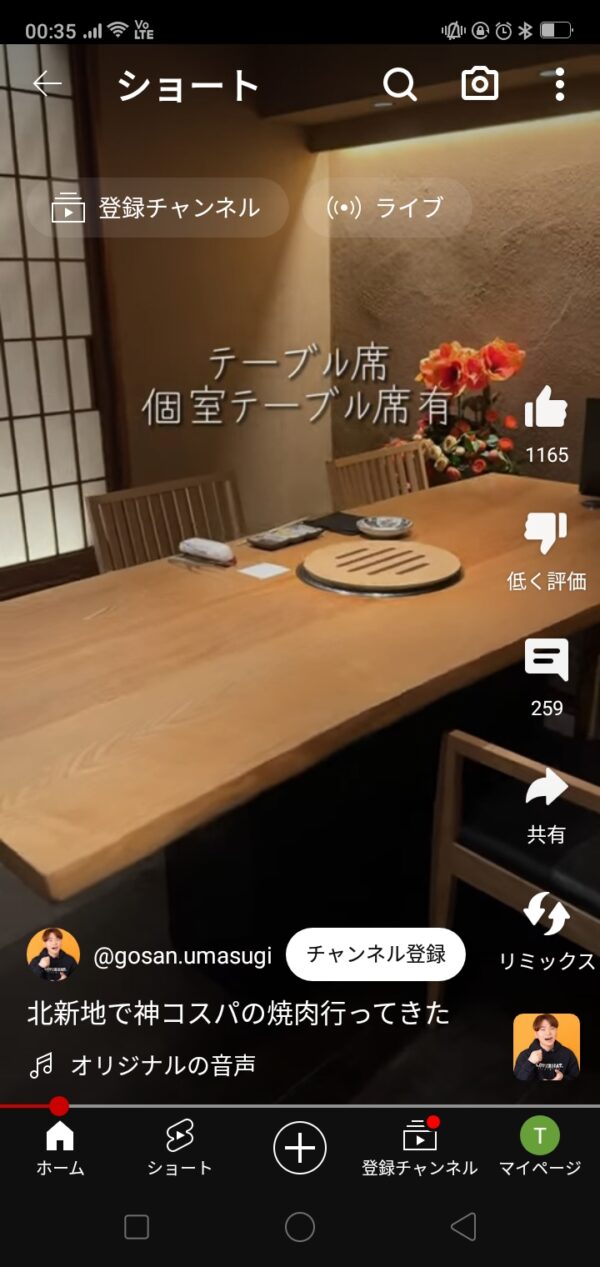Subscribe with the チャンネル登録 button
Screen dimensions: 600x1267
[x=375, y=954]
